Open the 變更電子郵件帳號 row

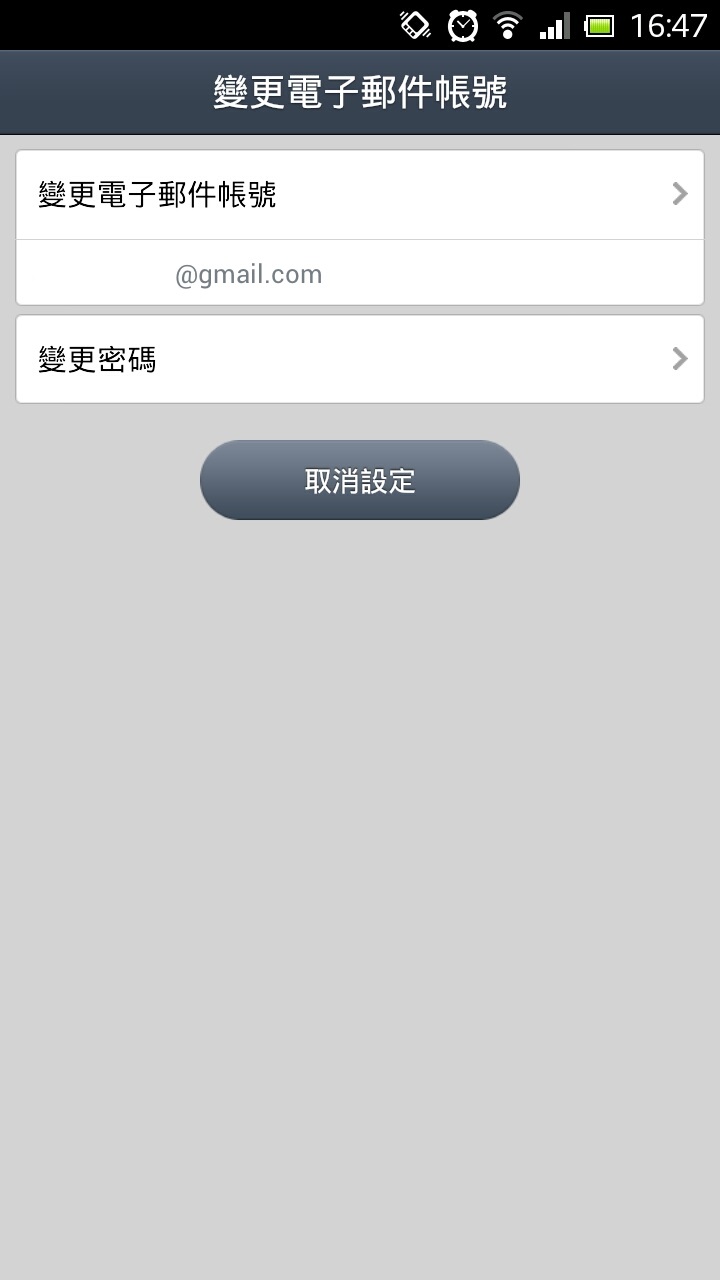tap(360, 195)
